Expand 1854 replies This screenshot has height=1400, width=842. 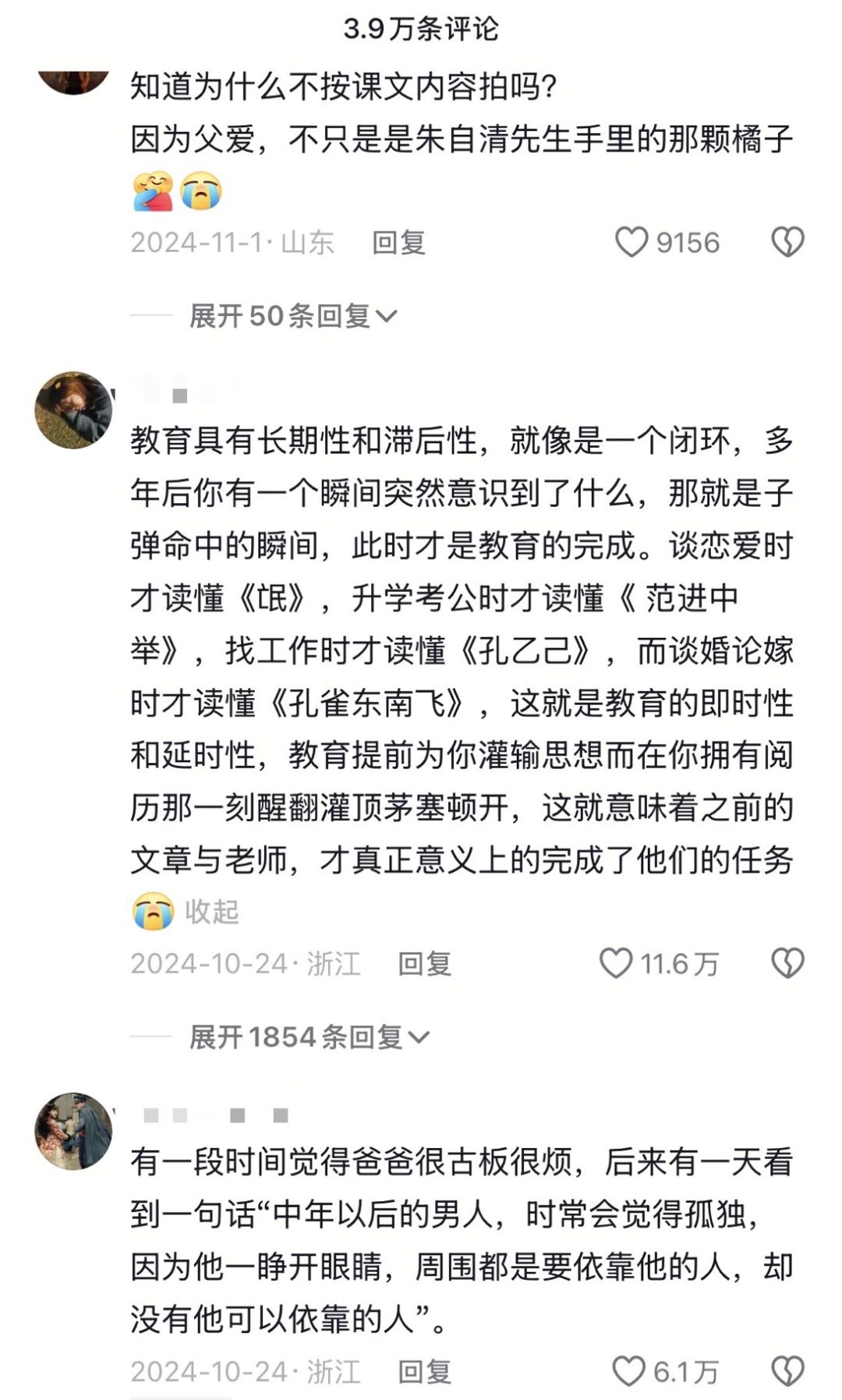(x=309, y=1037)
